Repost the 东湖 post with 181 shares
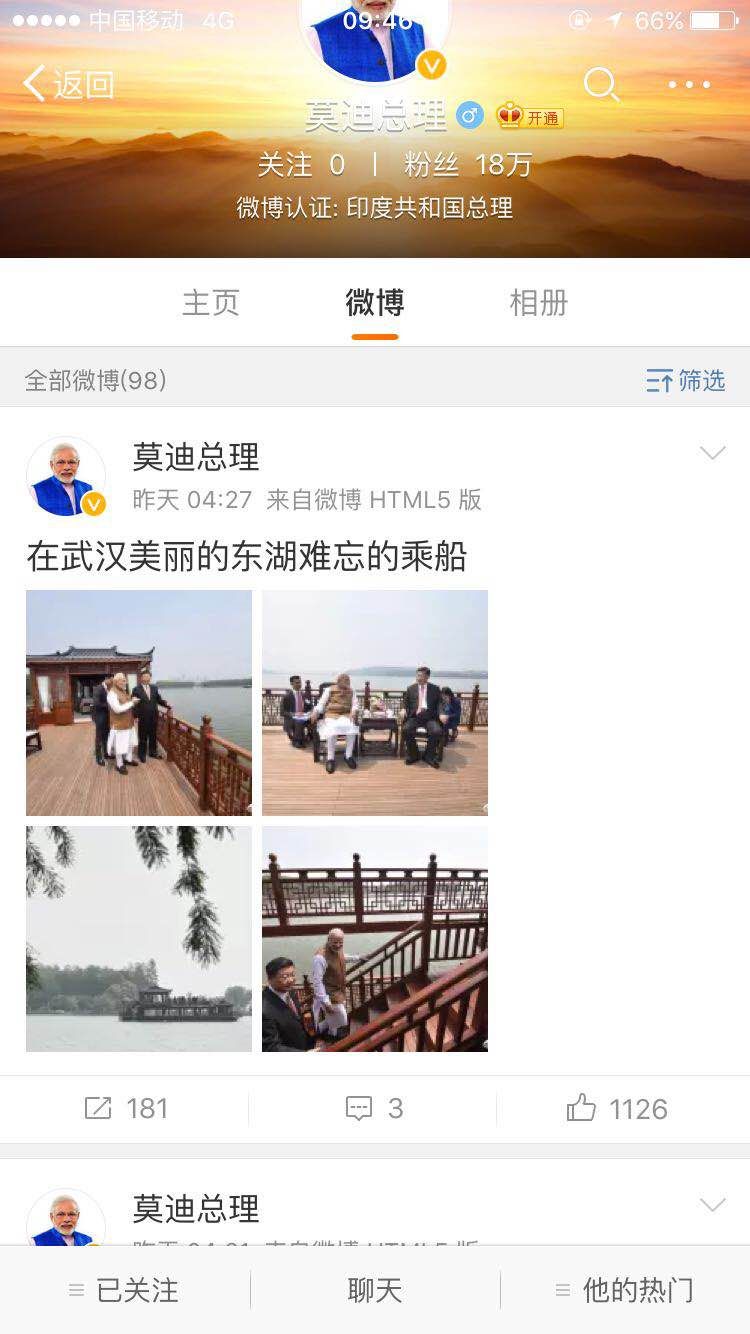Viewport: 750px width, 1334px height. coord(125,1108)
